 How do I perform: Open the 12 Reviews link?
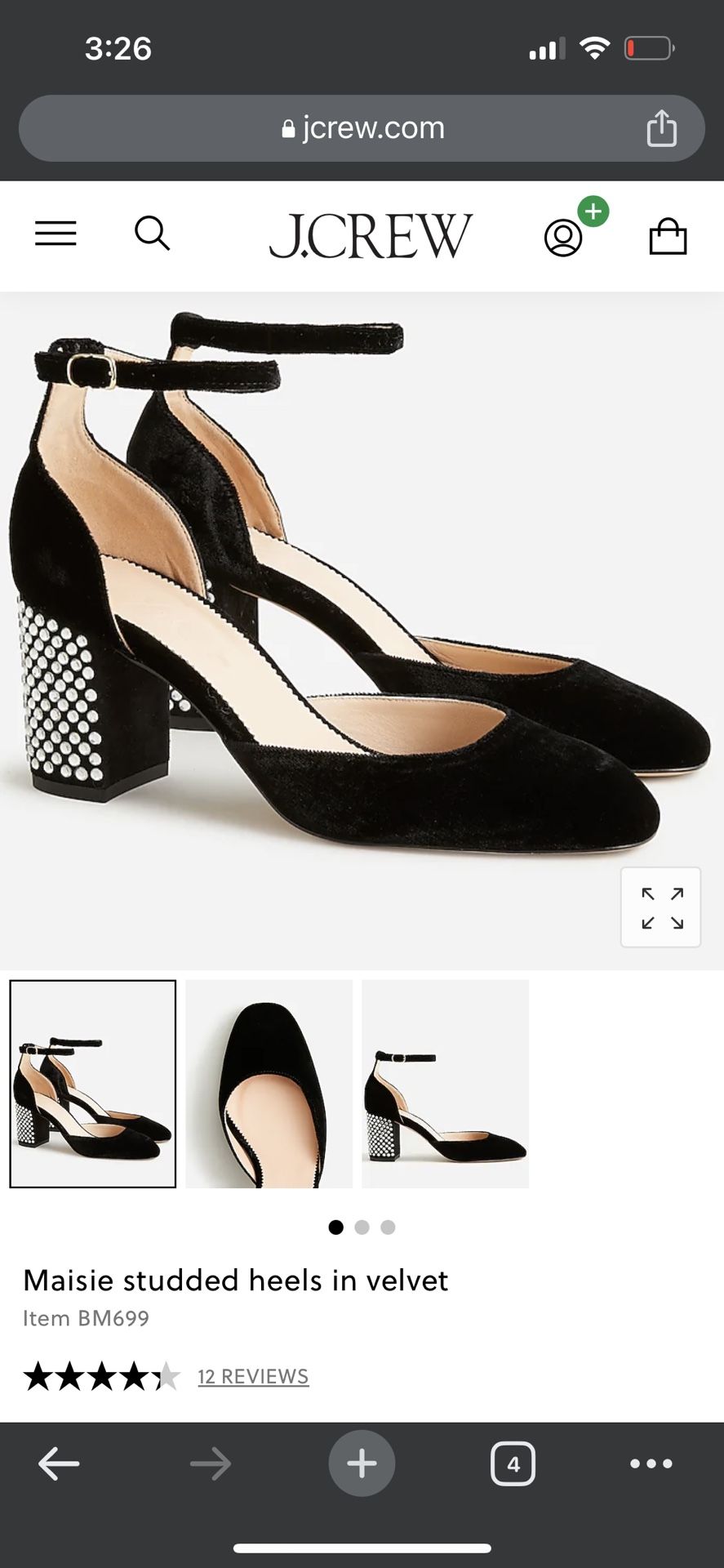[x=253, y=1376]
